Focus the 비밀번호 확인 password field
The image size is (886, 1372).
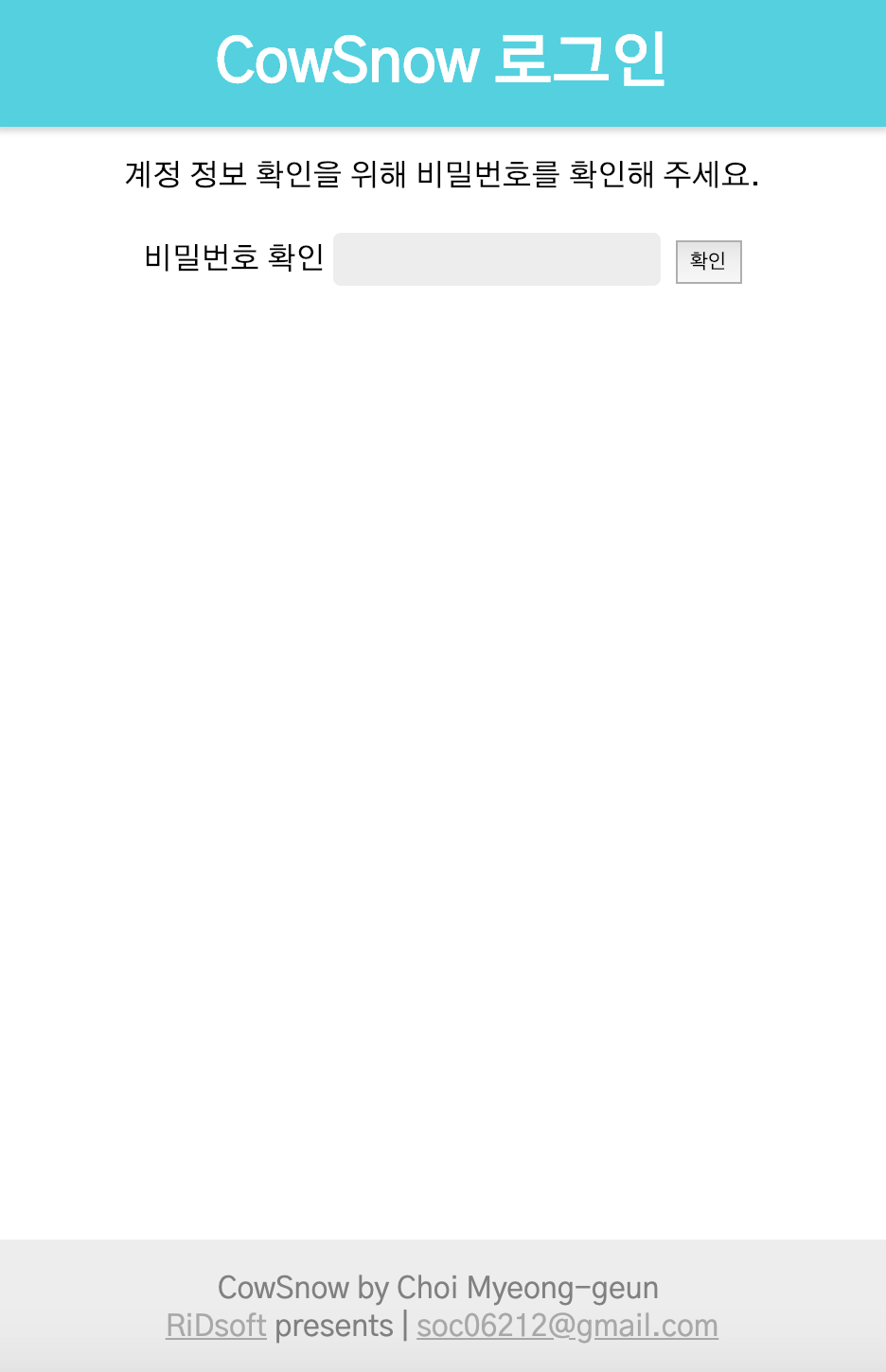pos(496,259)
